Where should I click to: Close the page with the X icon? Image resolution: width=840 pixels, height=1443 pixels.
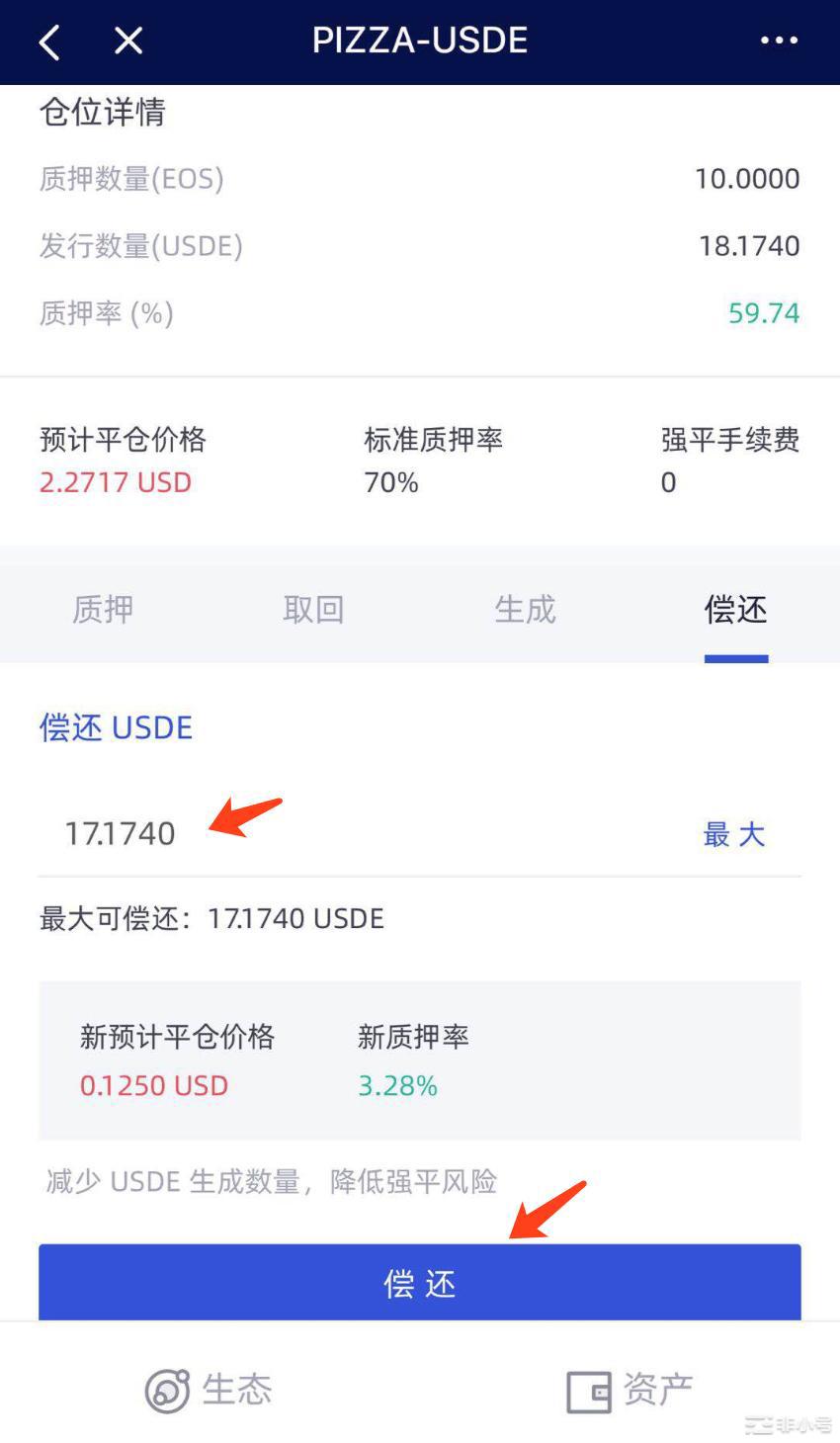pos(126,41)
